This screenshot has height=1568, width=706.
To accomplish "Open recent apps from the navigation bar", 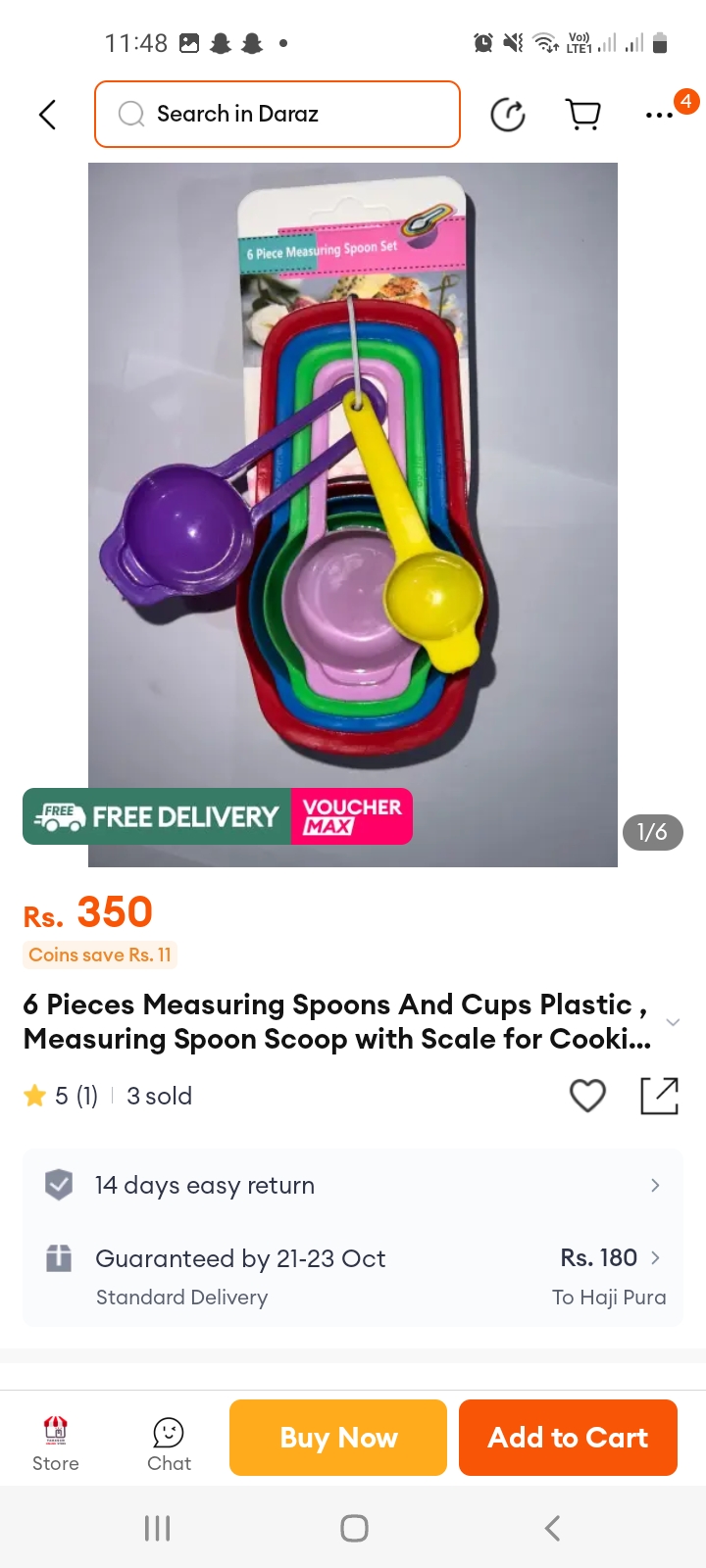I will 157,1528.
